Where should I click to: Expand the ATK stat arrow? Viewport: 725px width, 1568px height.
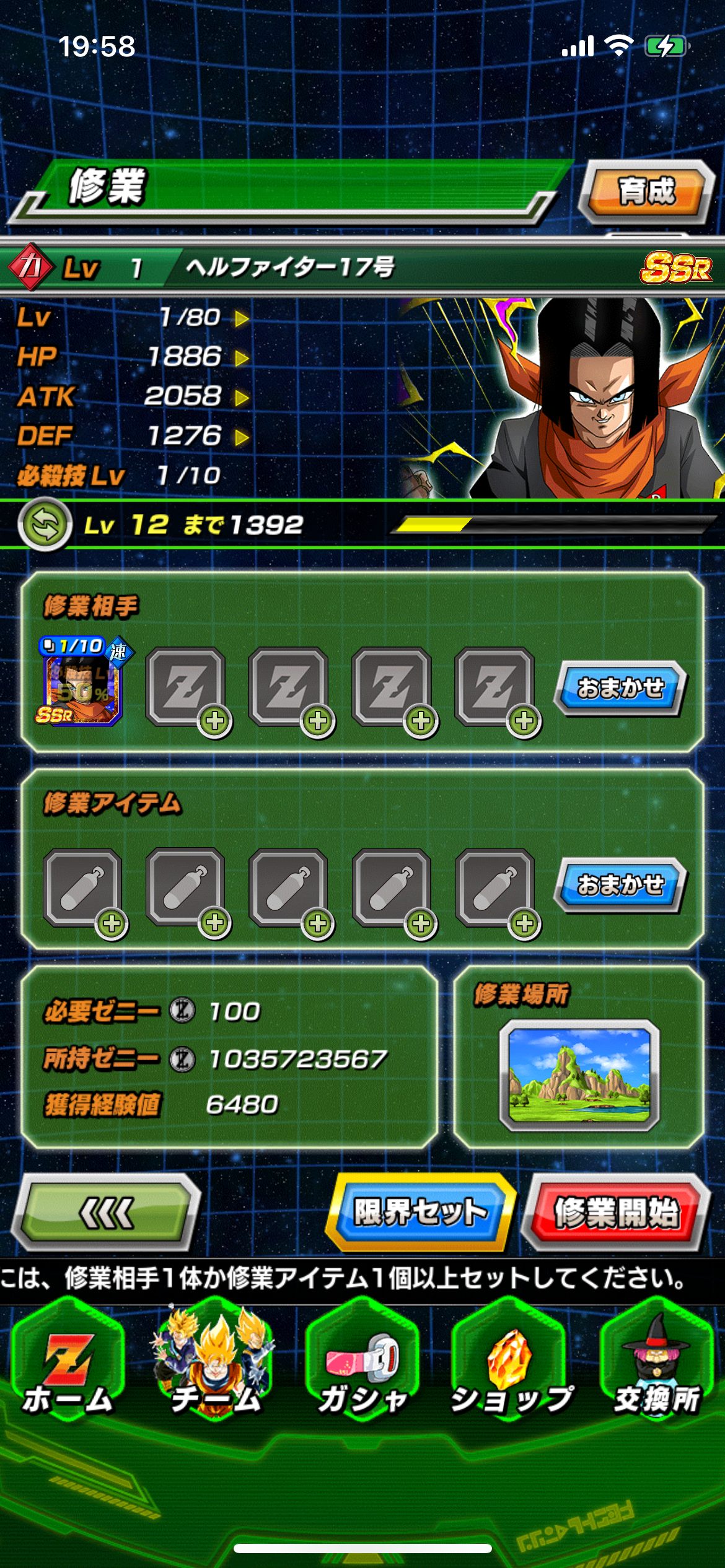[242, 398]
